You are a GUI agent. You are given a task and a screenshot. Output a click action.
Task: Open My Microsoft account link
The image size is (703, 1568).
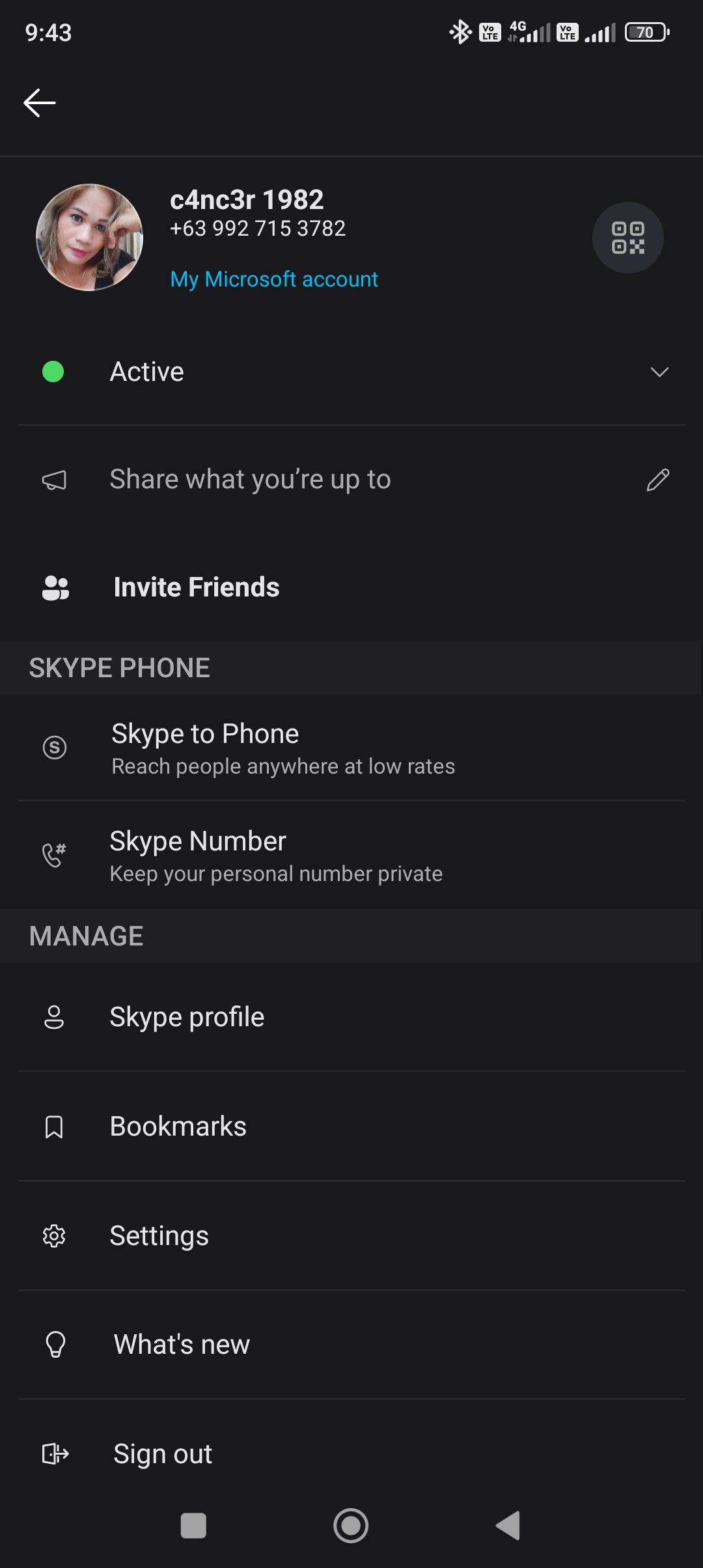(273, 279)
